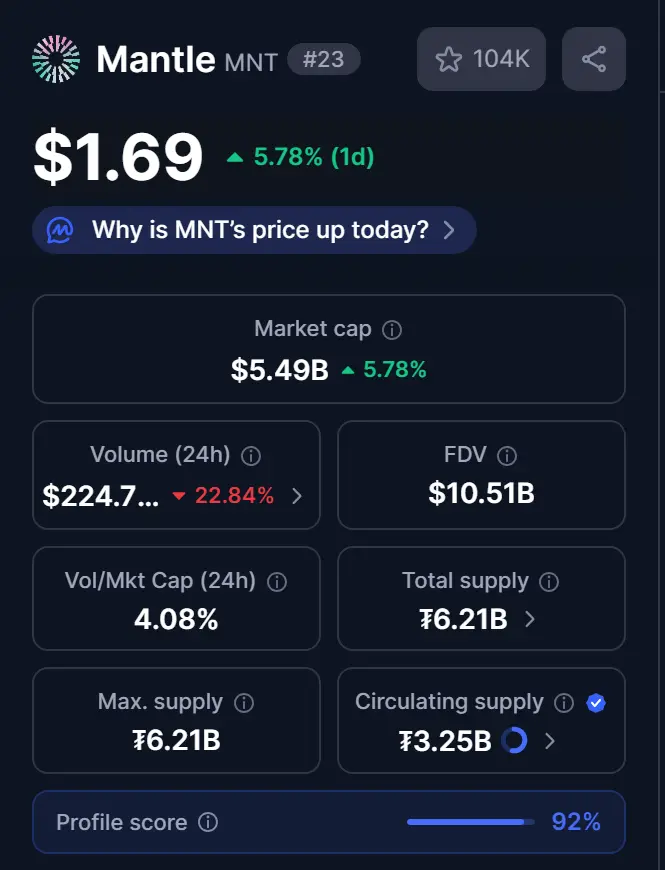Share the Mantle coin page

click(594, 60)
